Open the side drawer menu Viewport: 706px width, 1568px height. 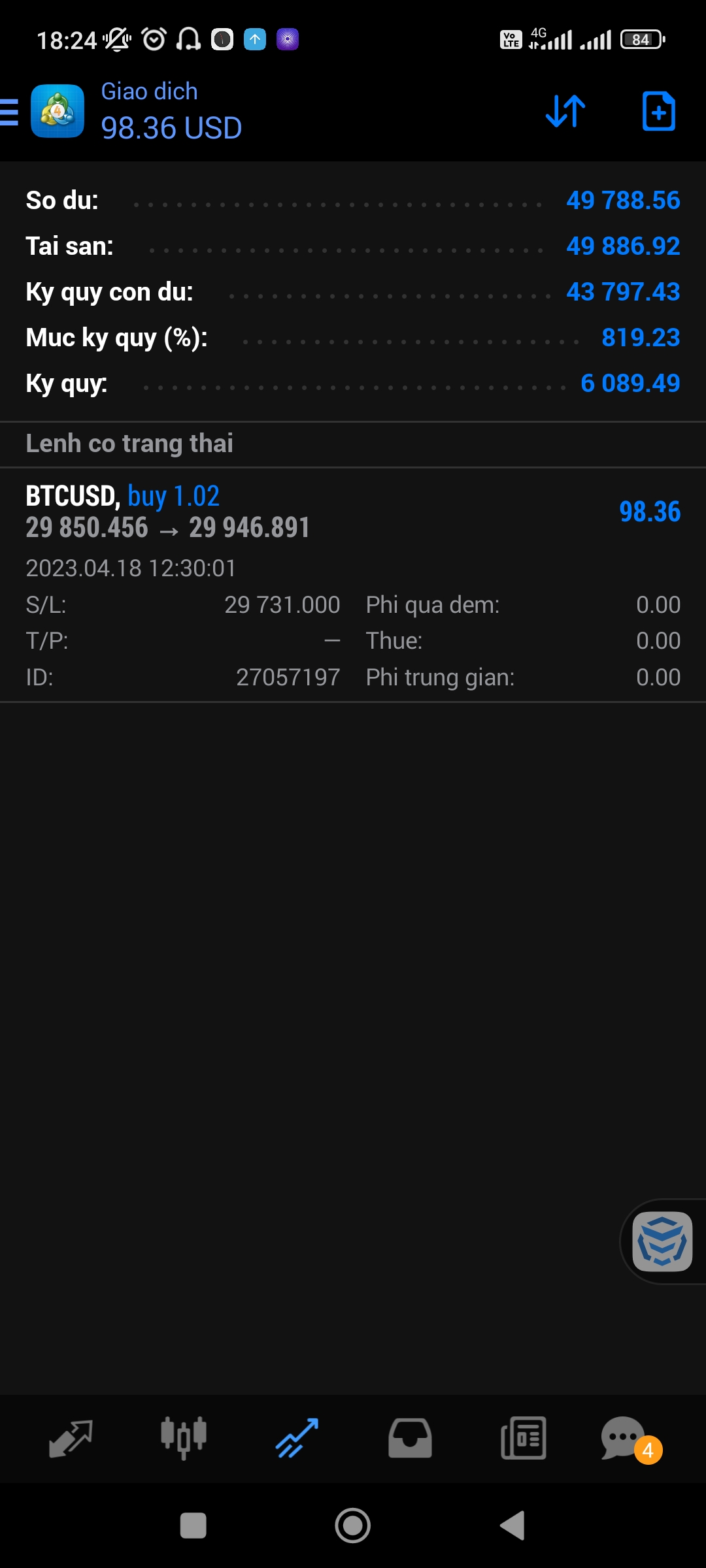coord(10,112)
